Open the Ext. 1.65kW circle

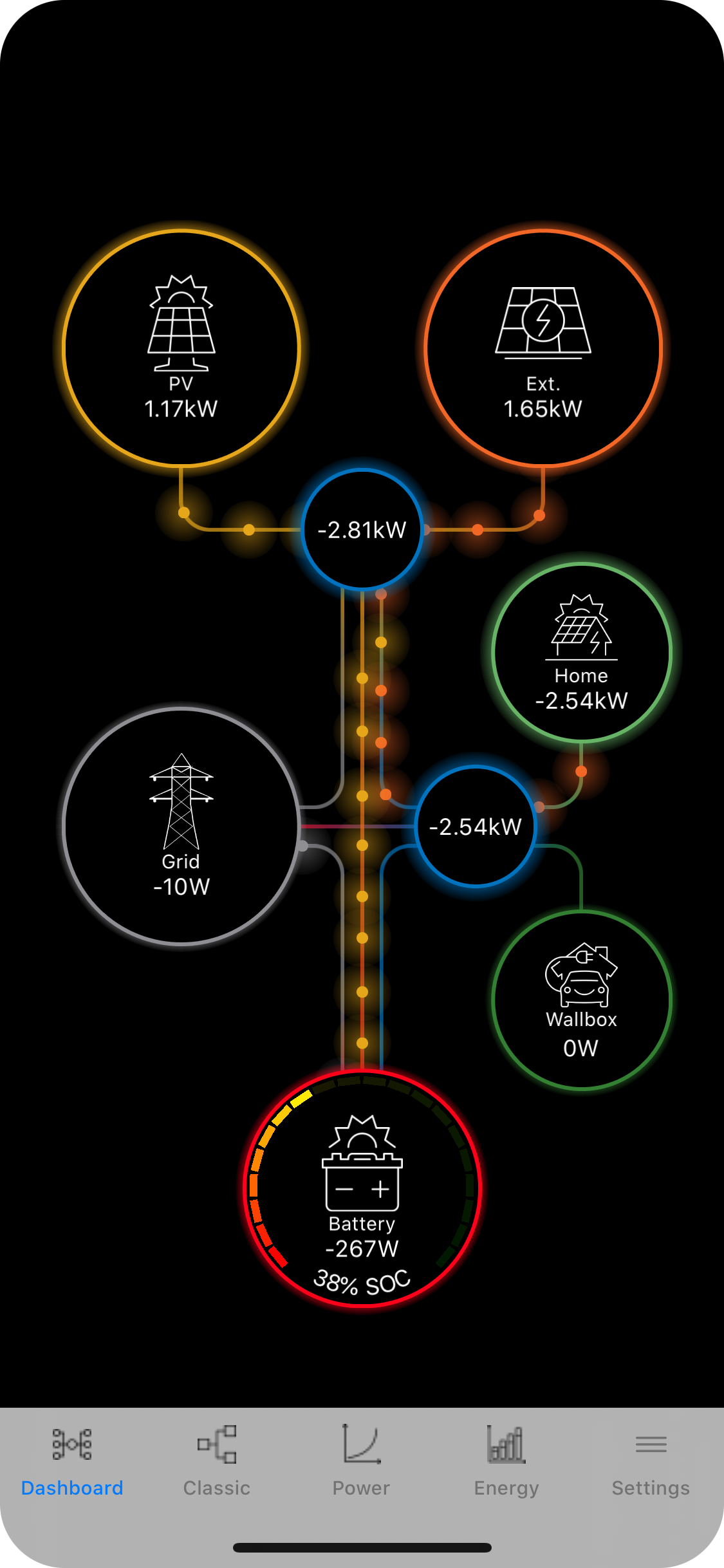[543, 348]
